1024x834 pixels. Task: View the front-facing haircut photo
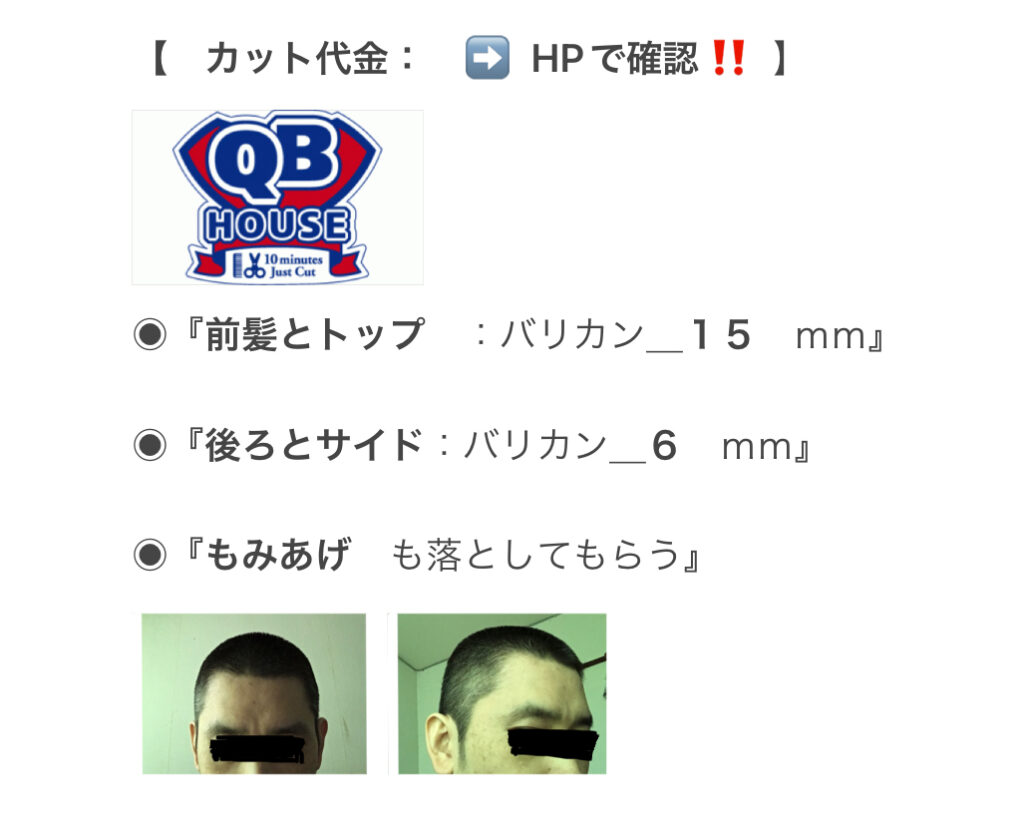click(254, 693)
